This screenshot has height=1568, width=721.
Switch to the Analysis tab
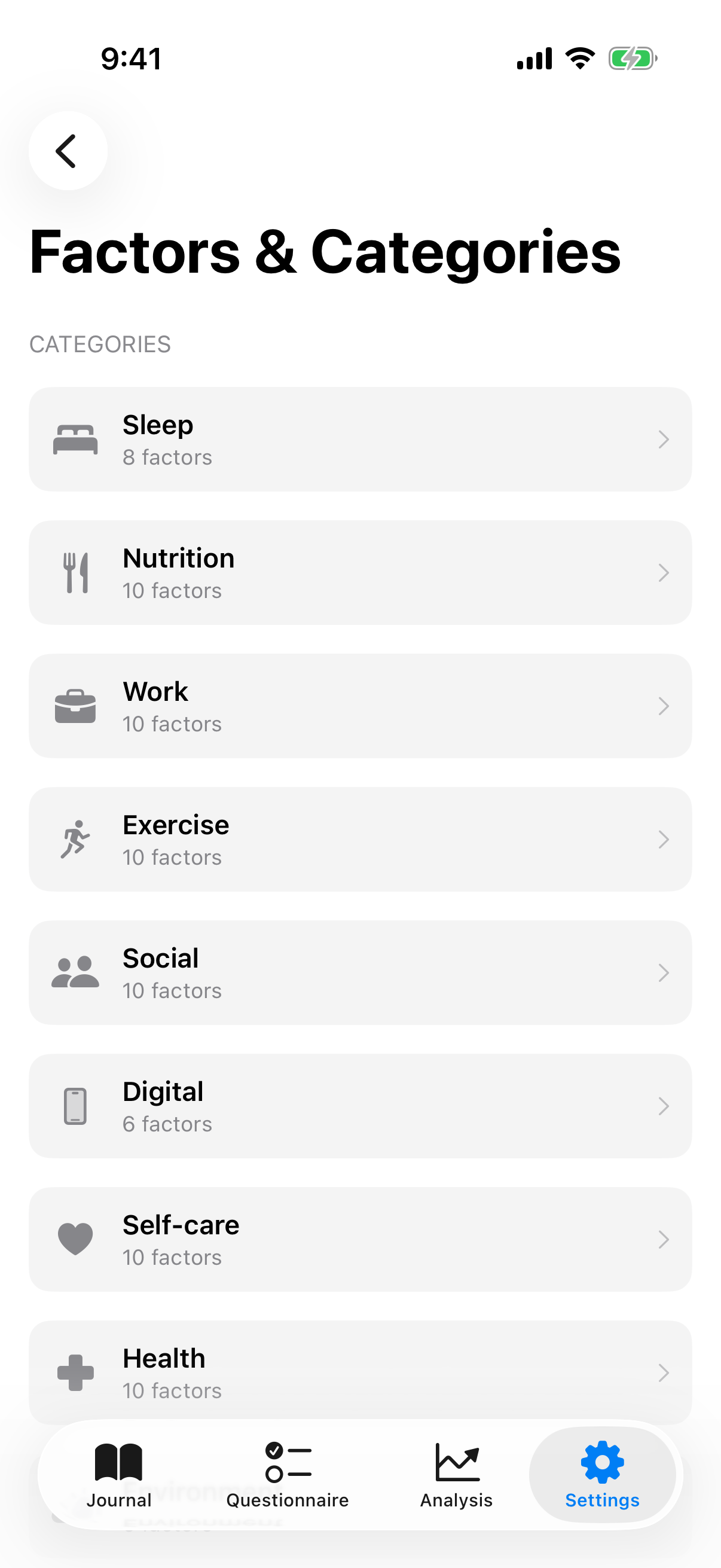pos(456,1475)
